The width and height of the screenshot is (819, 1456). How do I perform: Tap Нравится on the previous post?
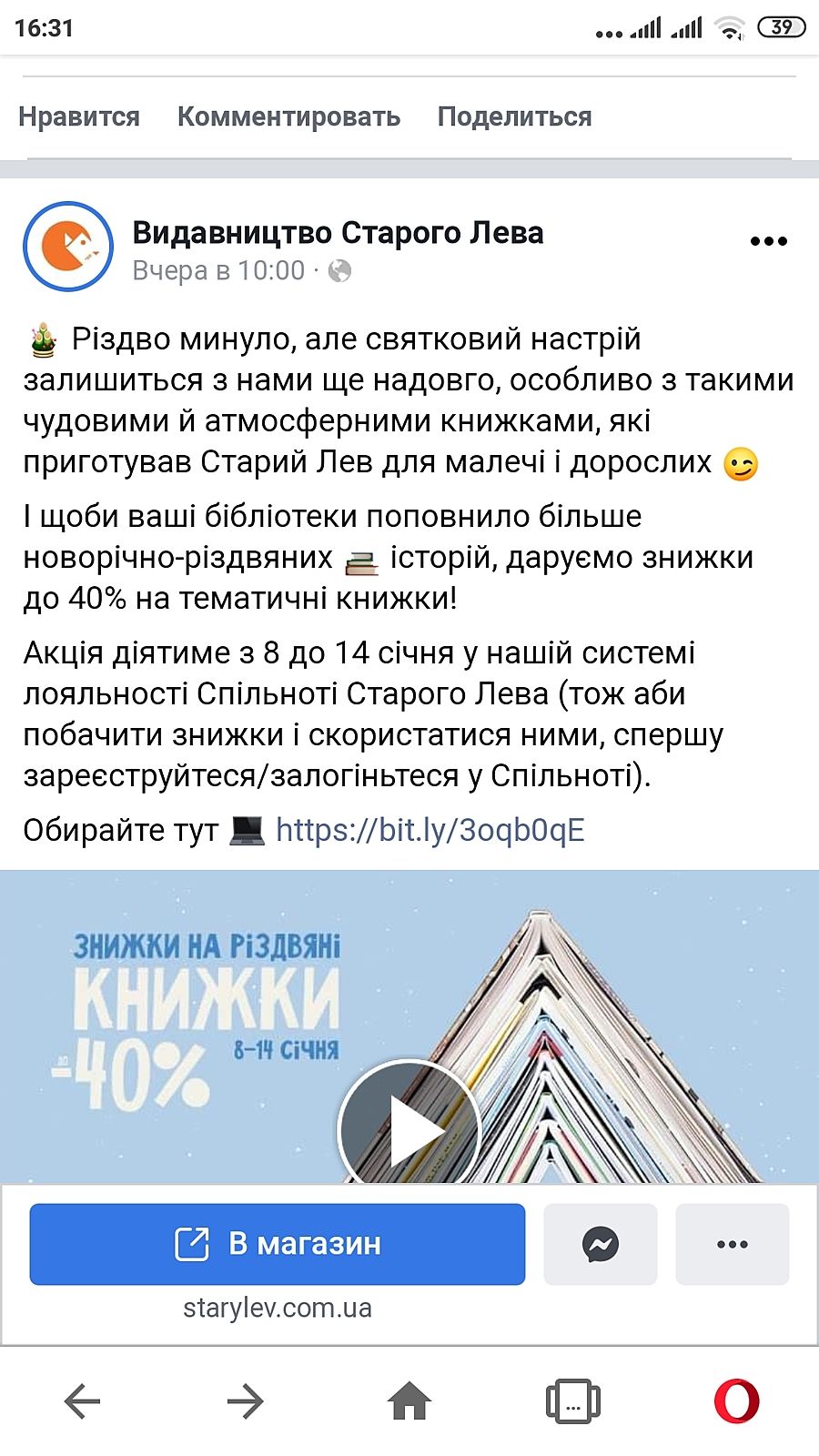pyautogui.click(x=79, y=116)
